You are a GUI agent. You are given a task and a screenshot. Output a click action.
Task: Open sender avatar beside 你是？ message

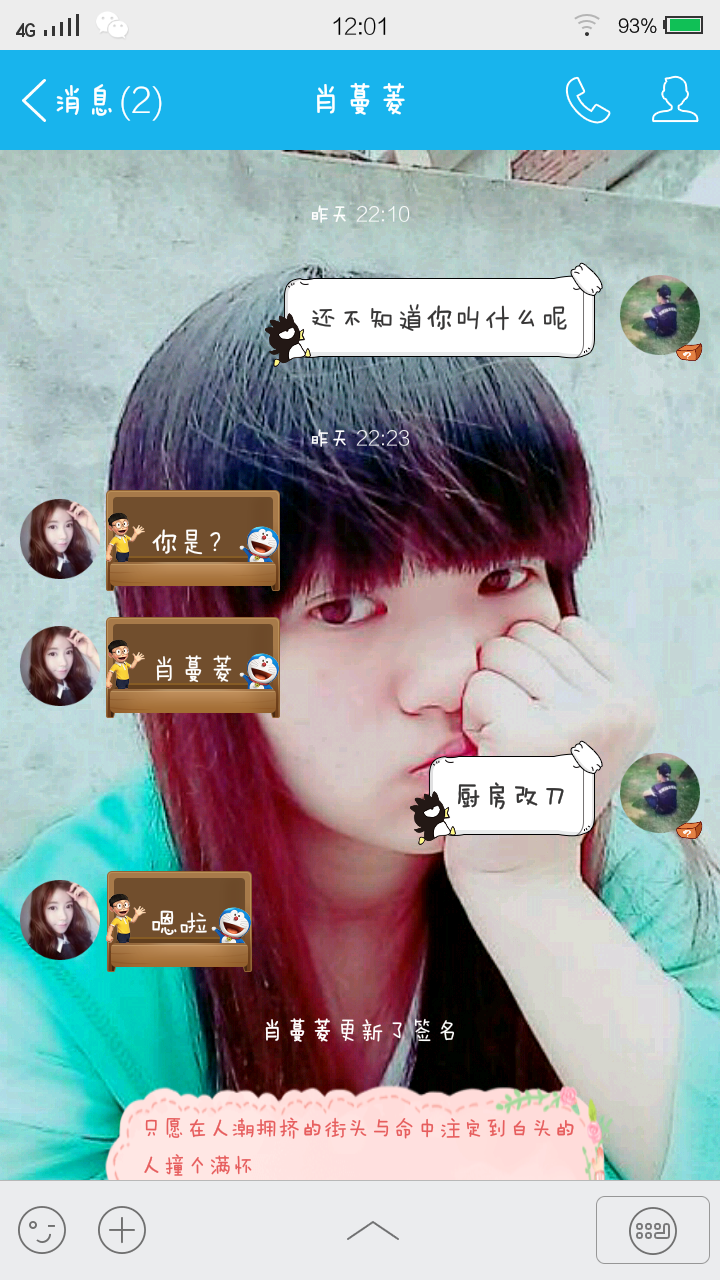(x=60, y=539)
